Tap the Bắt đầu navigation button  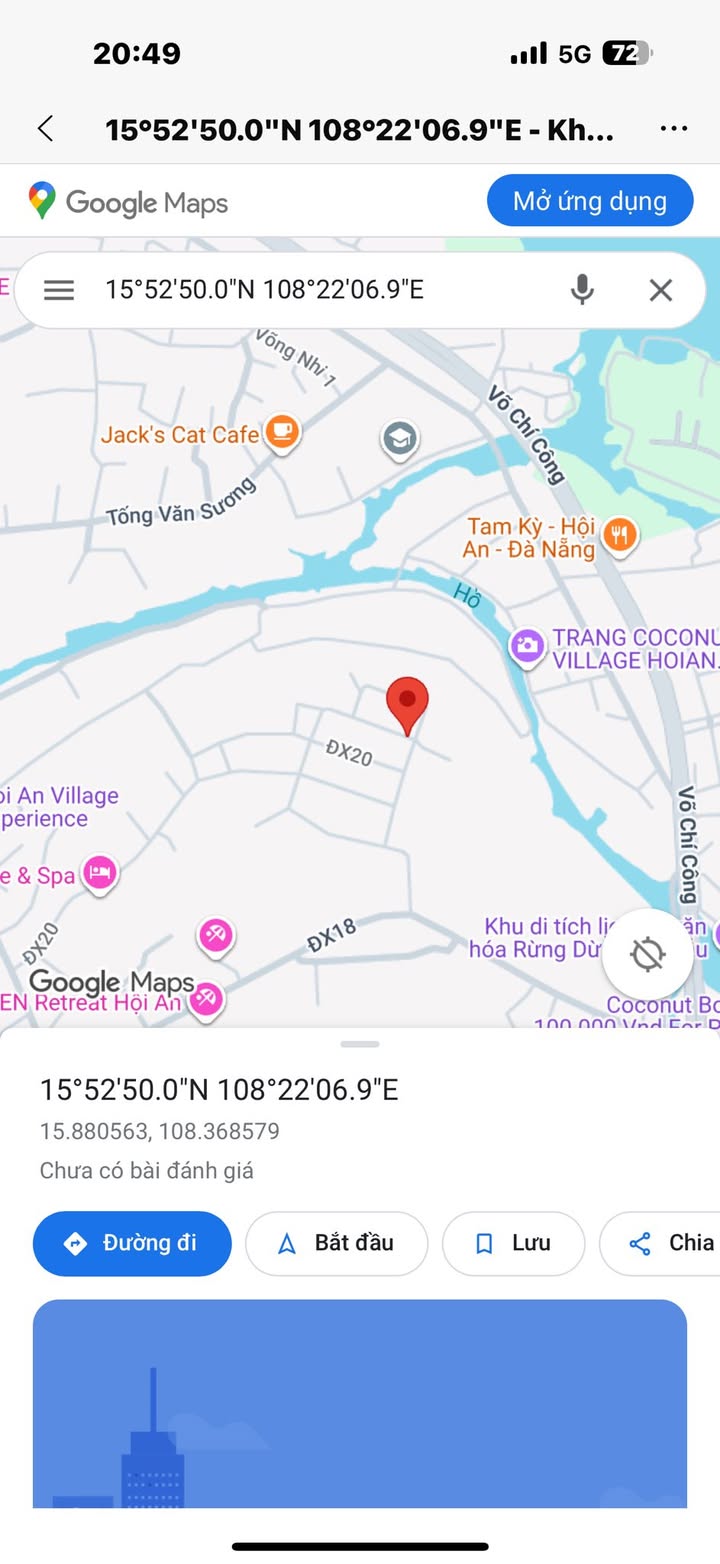(x=336, y=1243)
